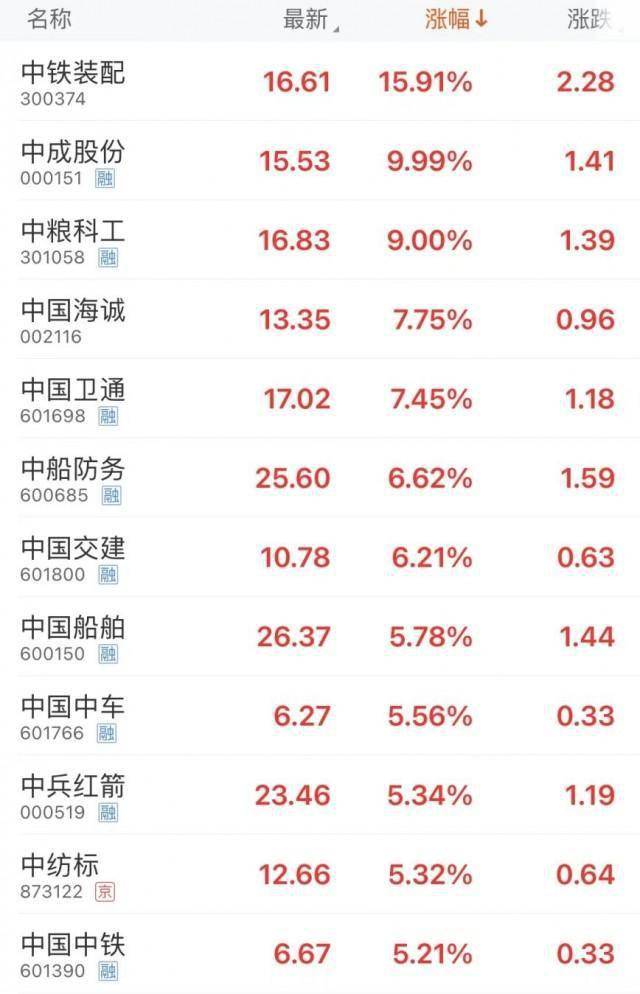This screenshot has width=640, height=994.
Task: Sort list by 涨幅 column header
Action: point(456,20)
